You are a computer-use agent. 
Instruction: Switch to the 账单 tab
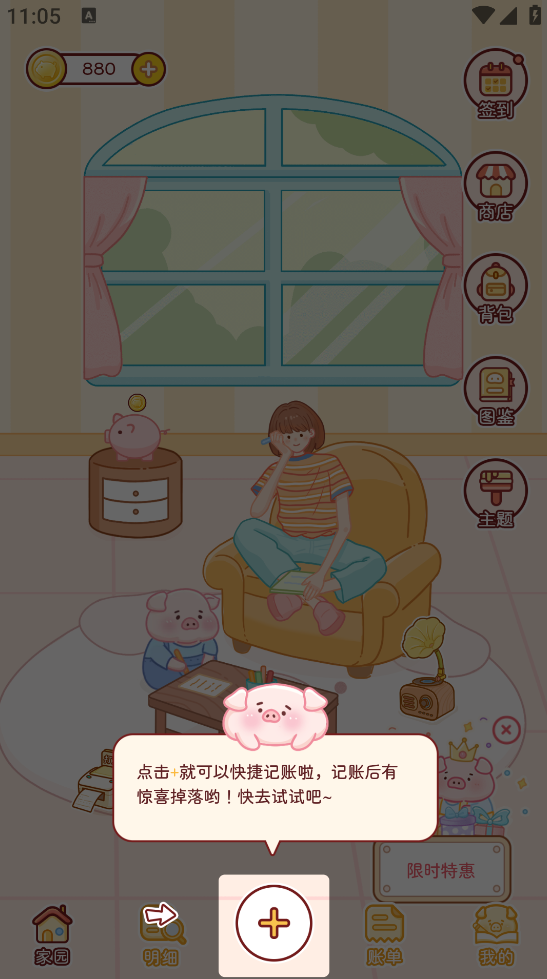click(384, 935)
